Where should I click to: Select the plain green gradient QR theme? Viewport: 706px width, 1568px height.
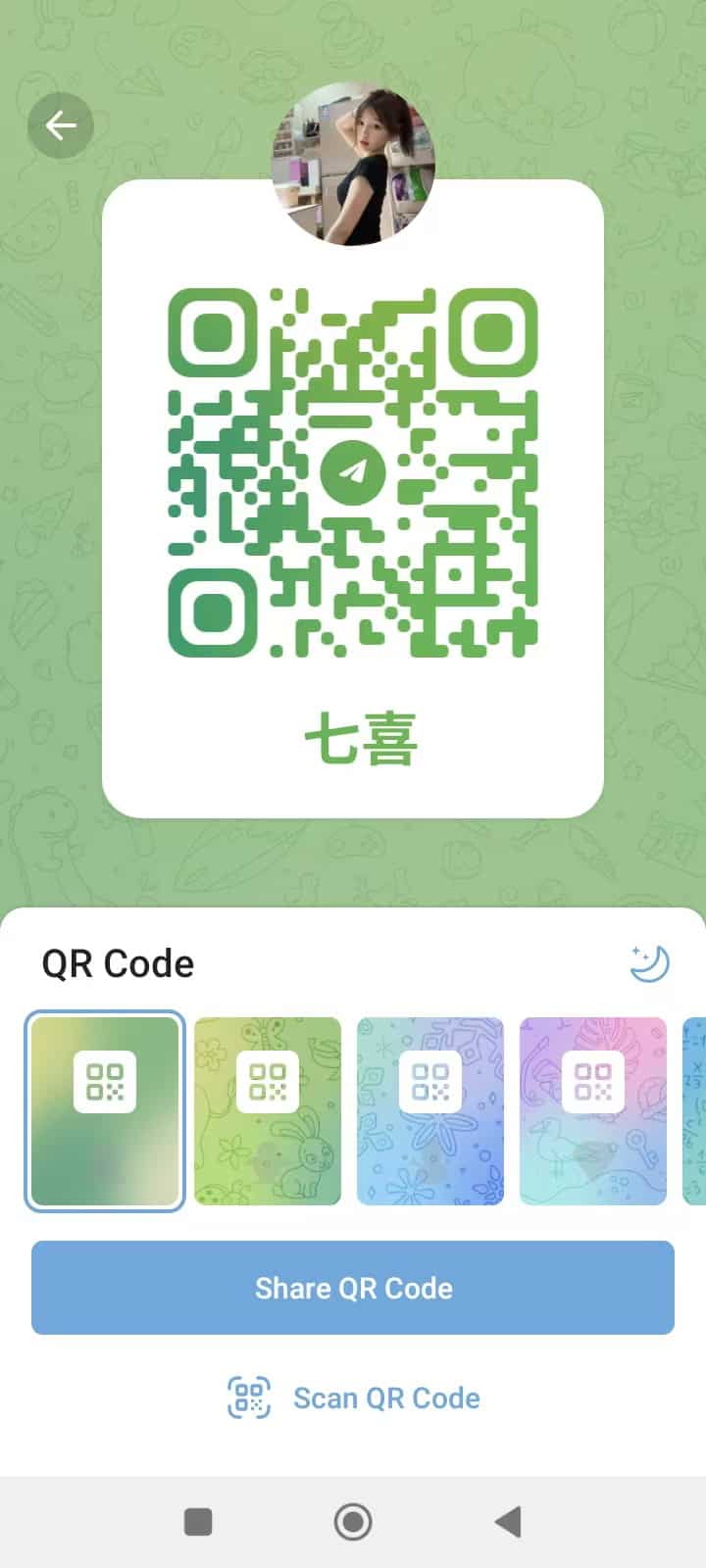click(x=105, y=1111)
